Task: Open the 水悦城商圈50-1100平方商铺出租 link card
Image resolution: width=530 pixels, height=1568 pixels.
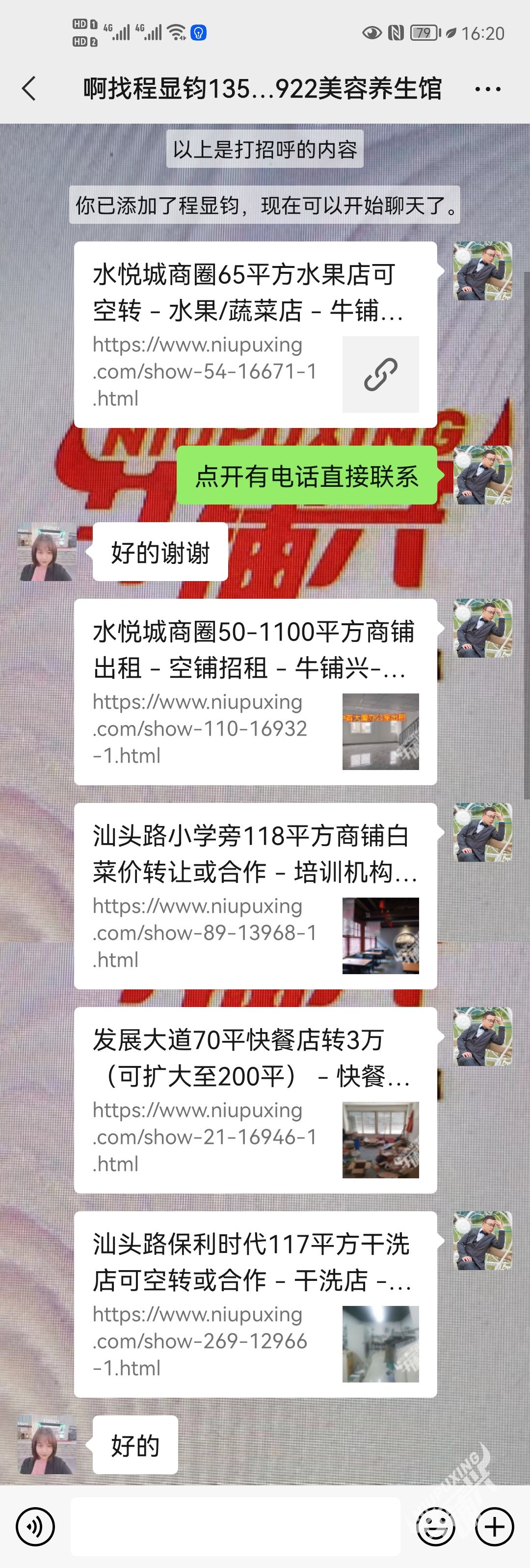Action: [255, 692]
